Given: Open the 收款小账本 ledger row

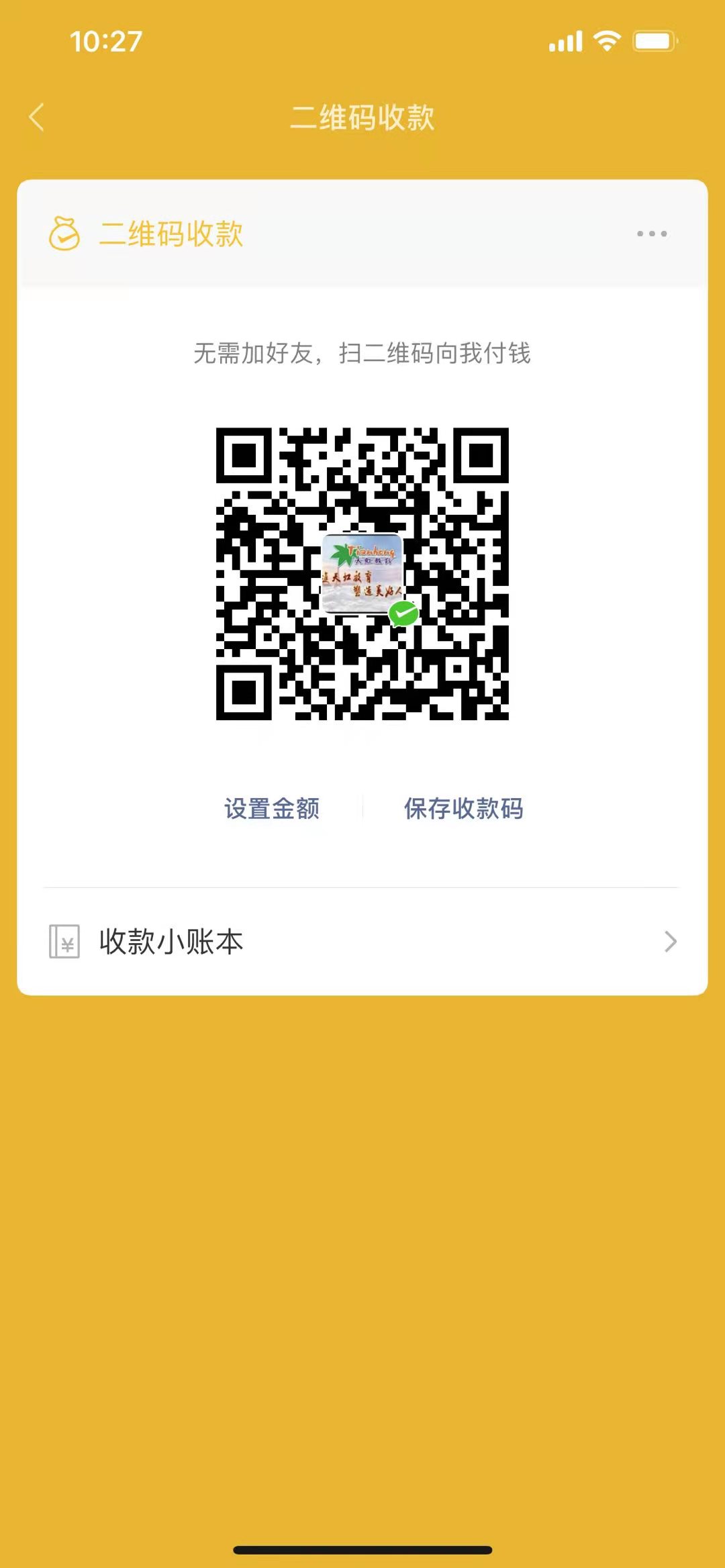Looking at the screenshot, I should point(362,941).
